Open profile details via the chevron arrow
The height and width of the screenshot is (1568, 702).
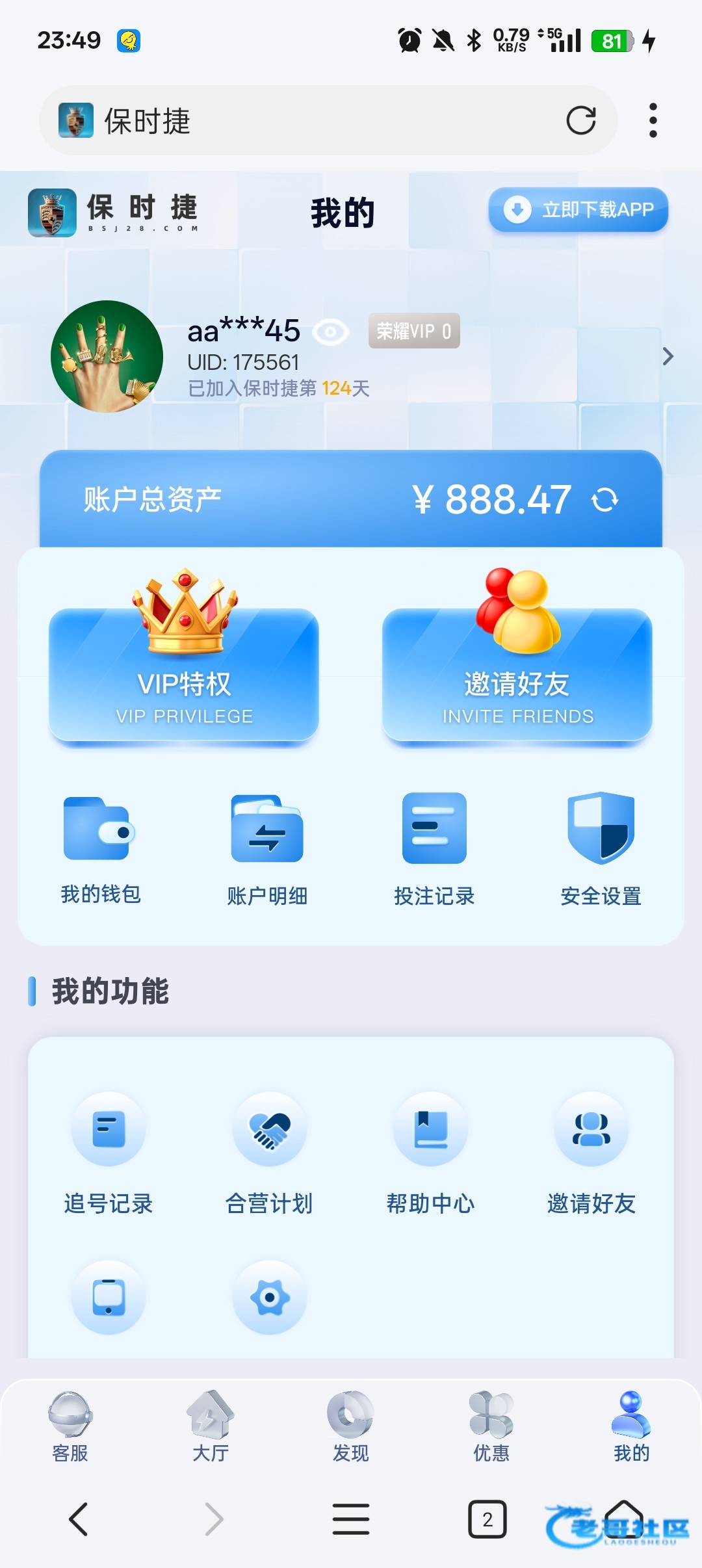coord(668,356)
